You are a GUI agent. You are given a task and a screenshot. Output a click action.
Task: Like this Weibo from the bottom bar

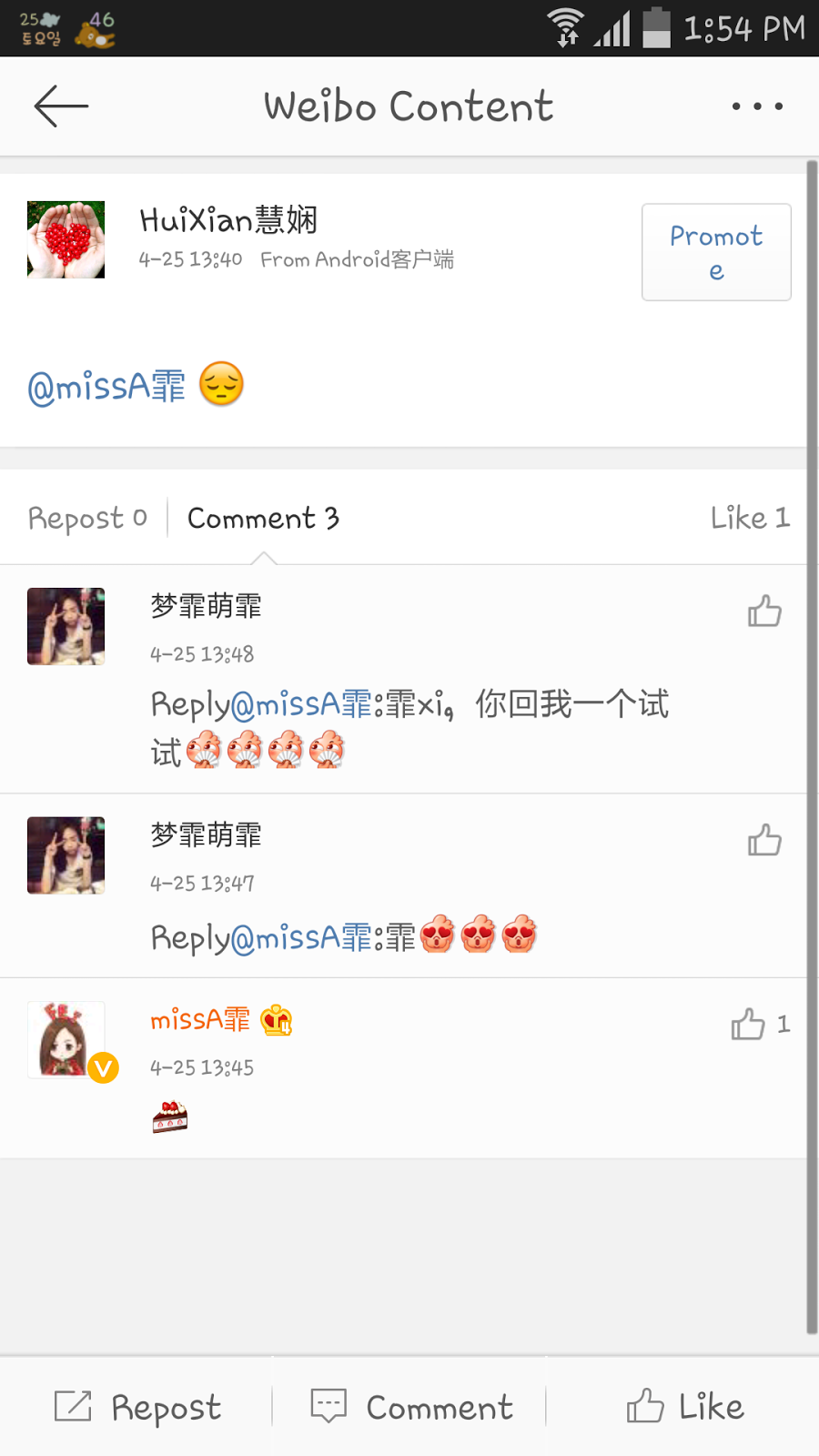[685, 1407]
